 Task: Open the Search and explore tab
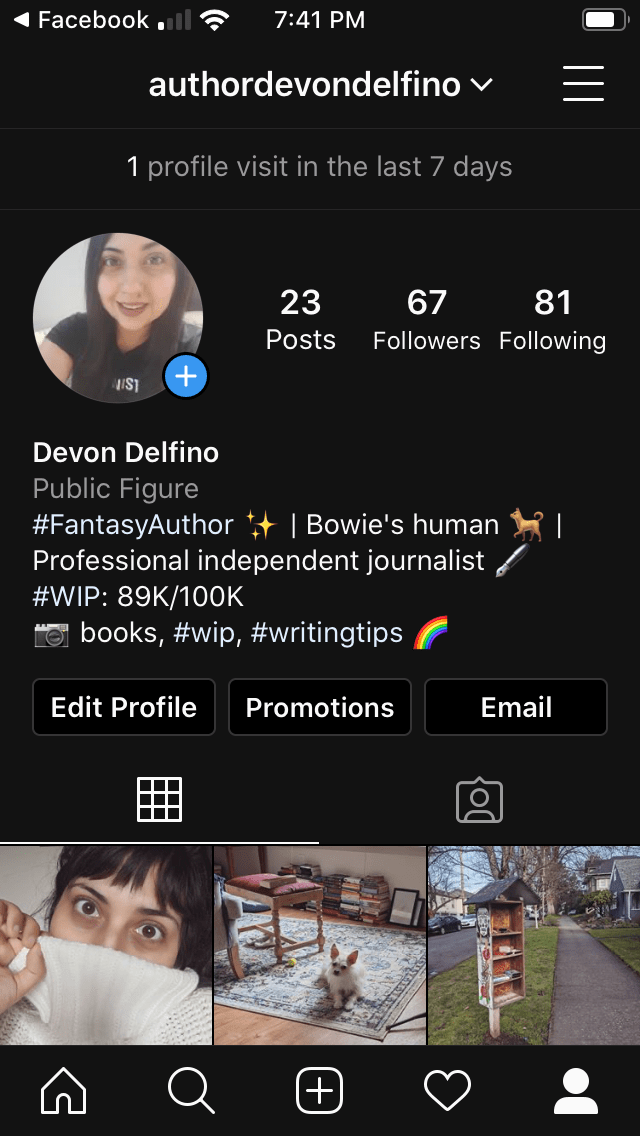point(191,1090)
